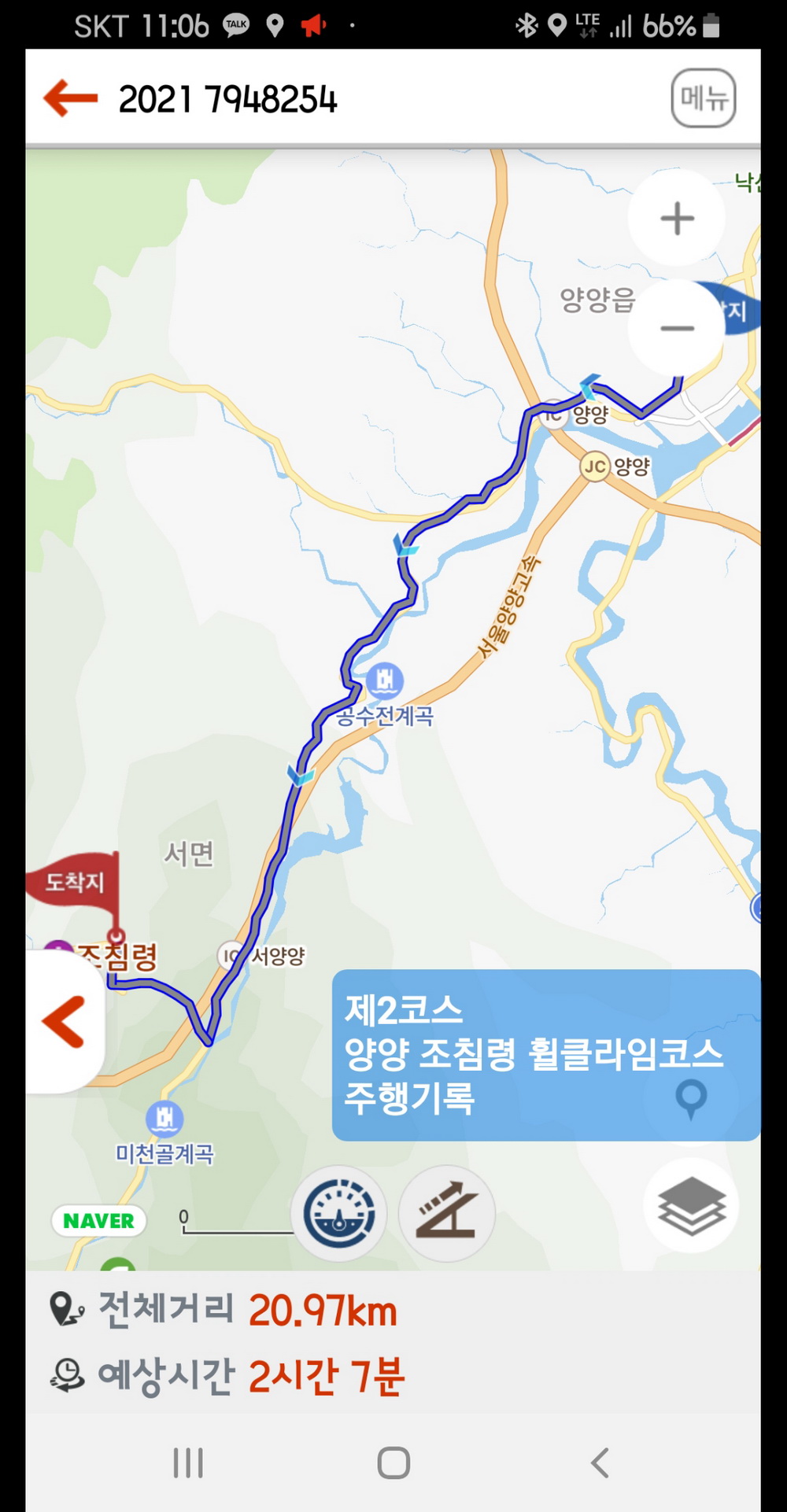Select the 공수전계곡 map marker

click(x=385, y=680)
